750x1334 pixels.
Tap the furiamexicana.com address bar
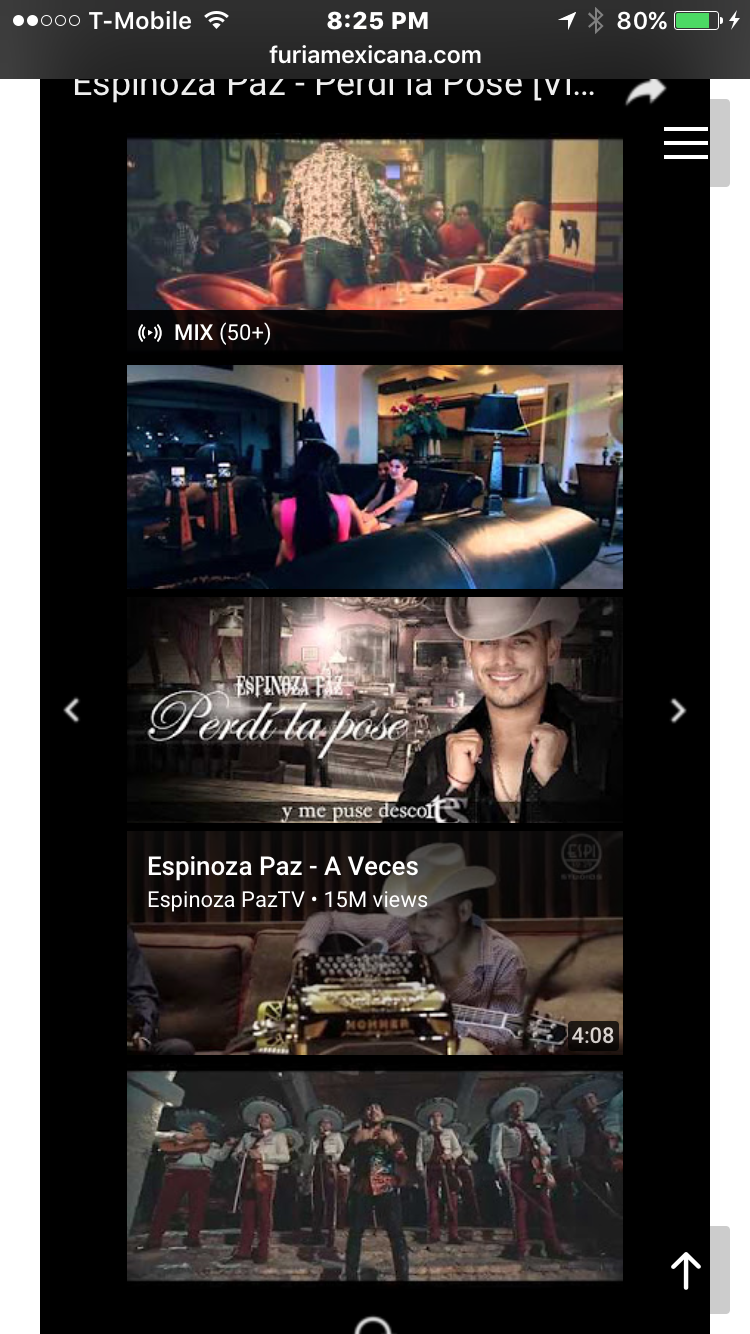tap(375, 56)
